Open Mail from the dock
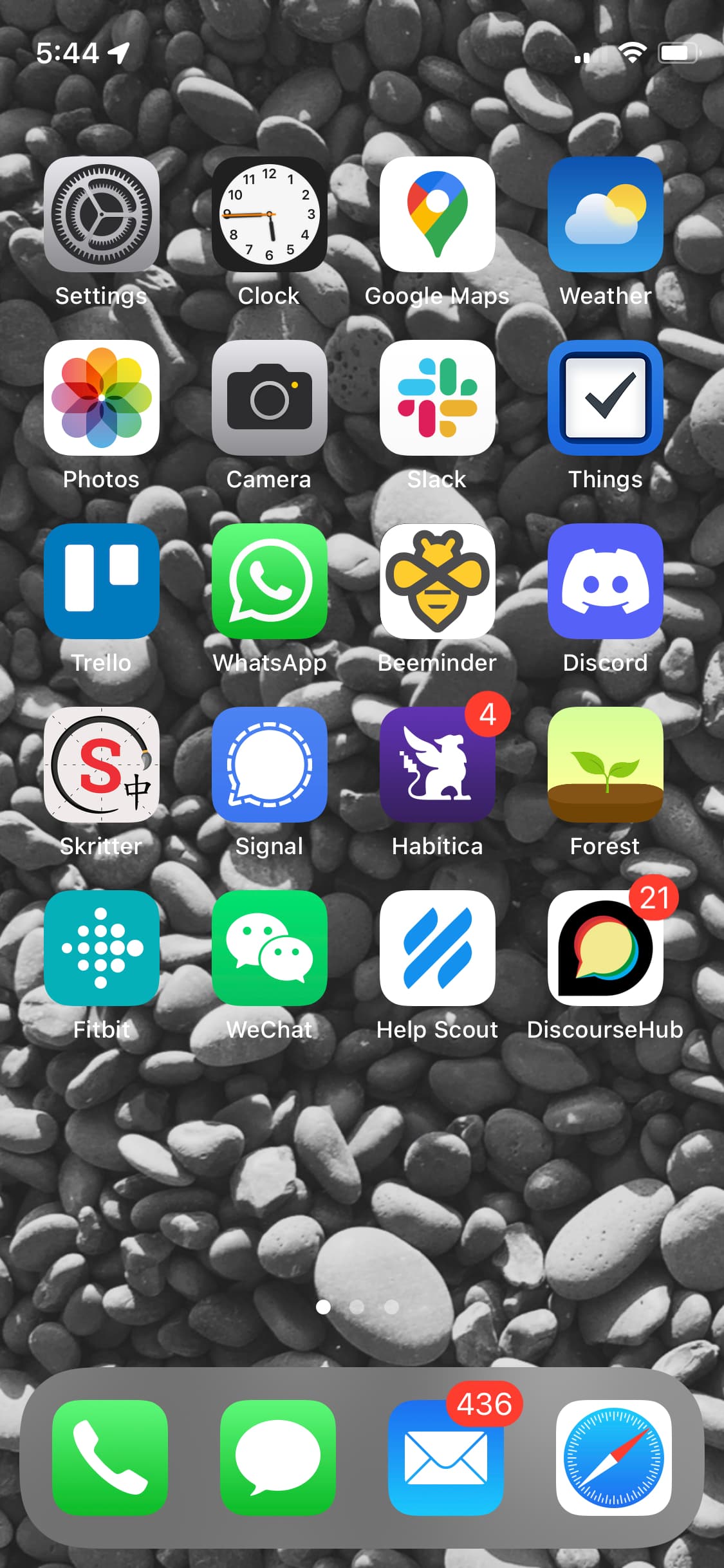This screenshot has height=1568, width=724. (446, 1458)
